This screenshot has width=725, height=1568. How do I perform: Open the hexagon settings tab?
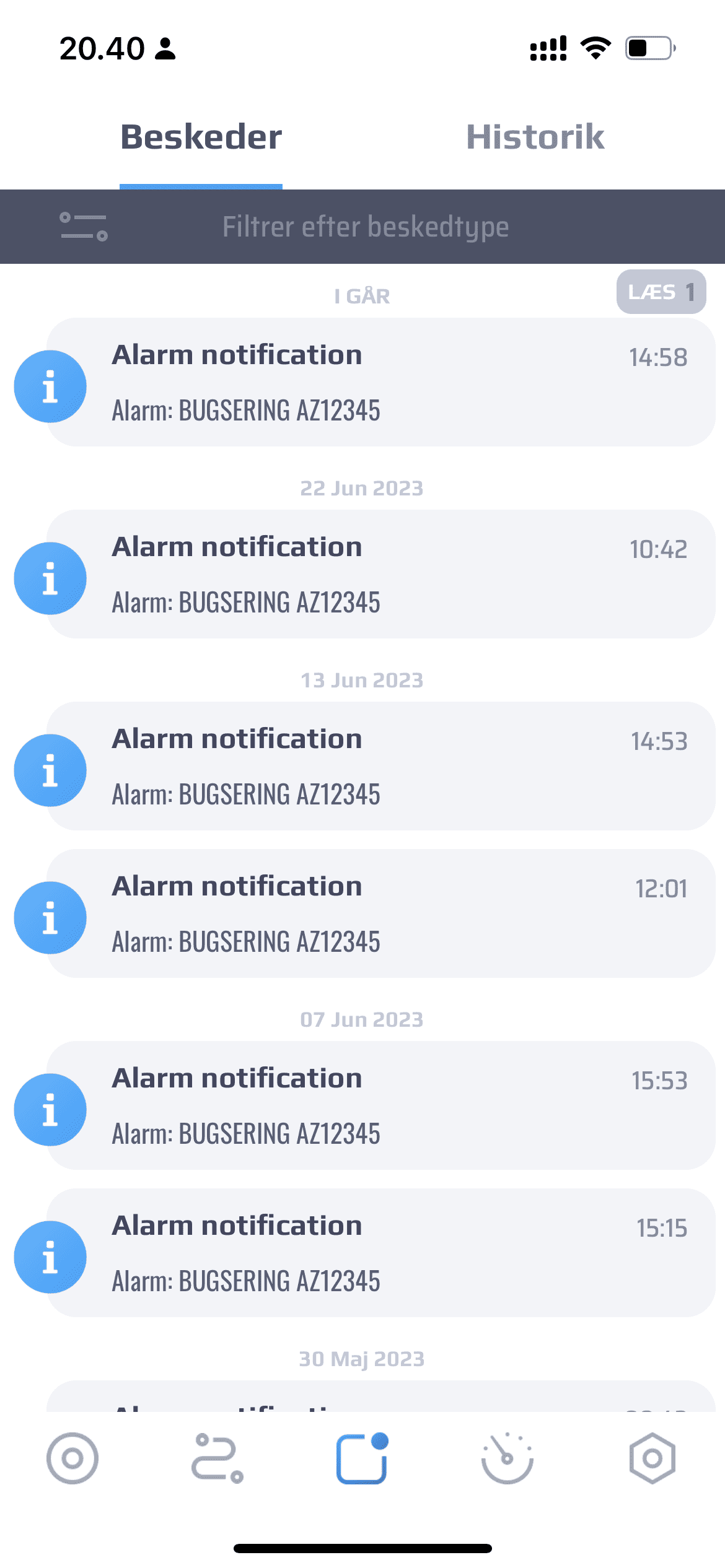[x=652, y=1458]
